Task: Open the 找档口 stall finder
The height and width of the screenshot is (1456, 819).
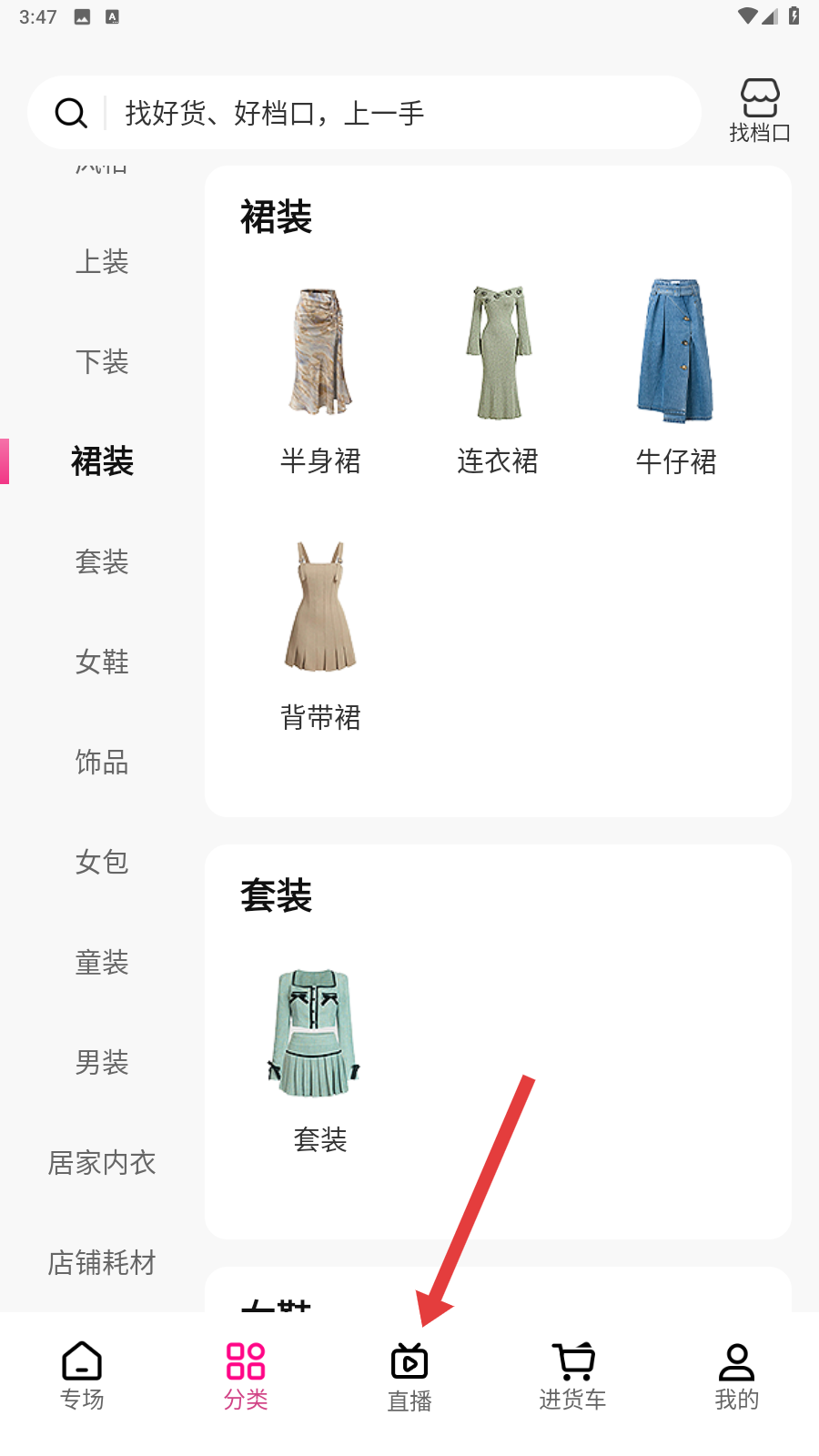Action: pyautogui.click(x=759, y=111)
